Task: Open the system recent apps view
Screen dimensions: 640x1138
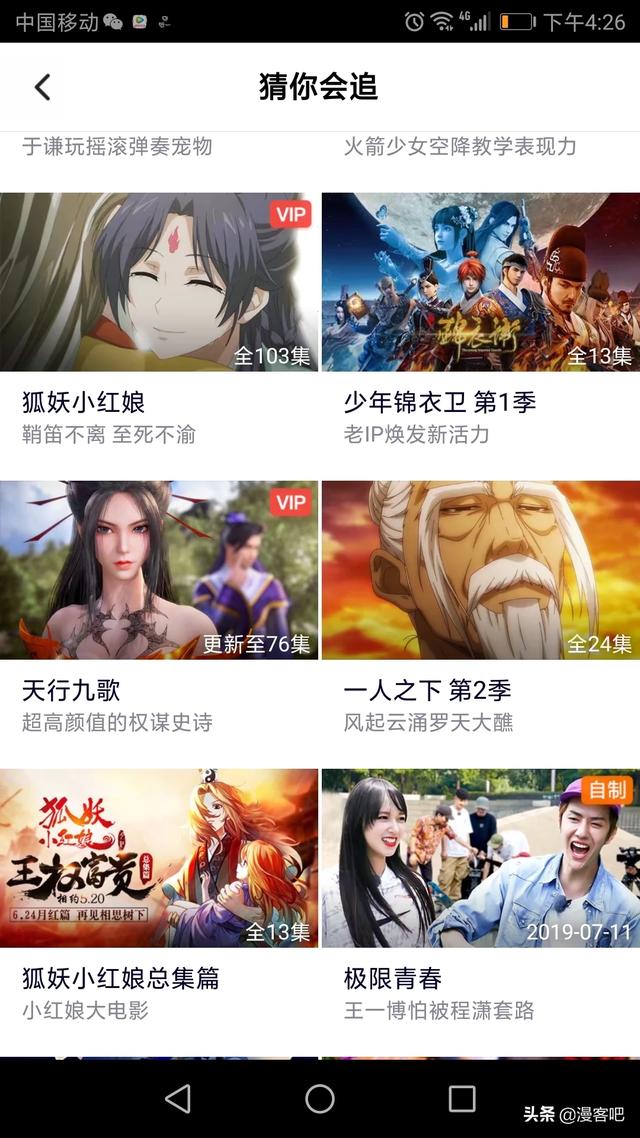Action: pos(462,1098)
